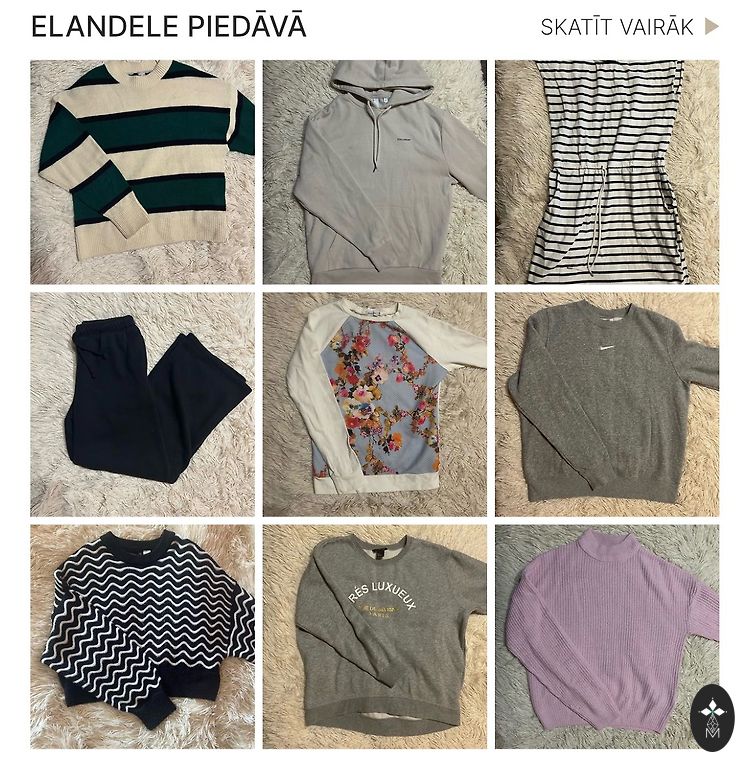Select the grey Nike sweatshirt
The height and width of the screenshot is (768, 751).
tap(606, 404)
